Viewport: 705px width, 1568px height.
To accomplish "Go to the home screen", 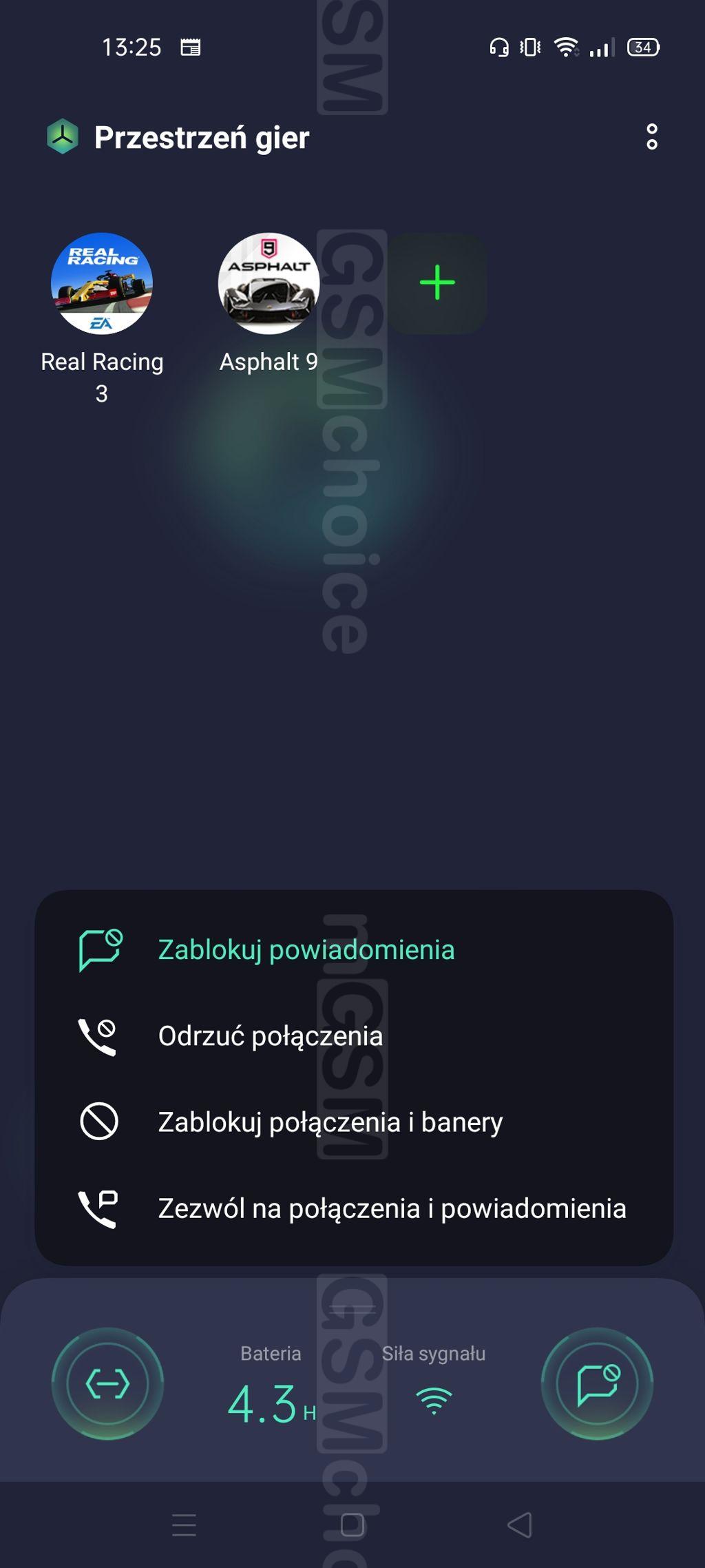I will (352, 1525).
